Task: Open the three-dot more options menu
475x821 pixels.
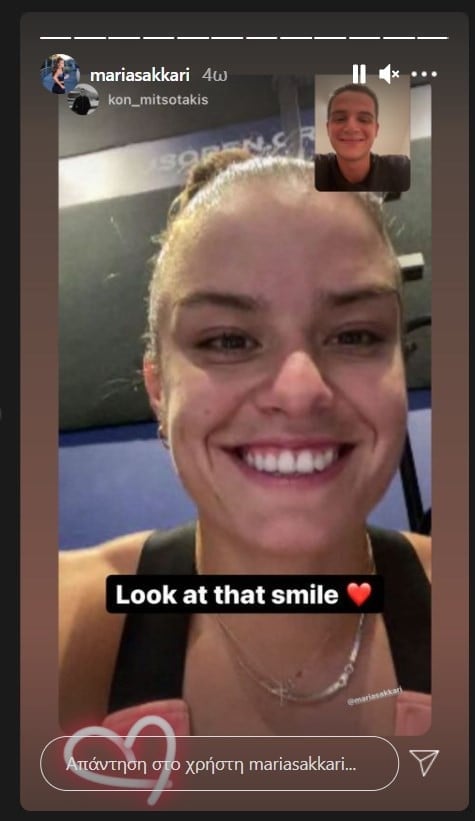Action: click(424, 74)
